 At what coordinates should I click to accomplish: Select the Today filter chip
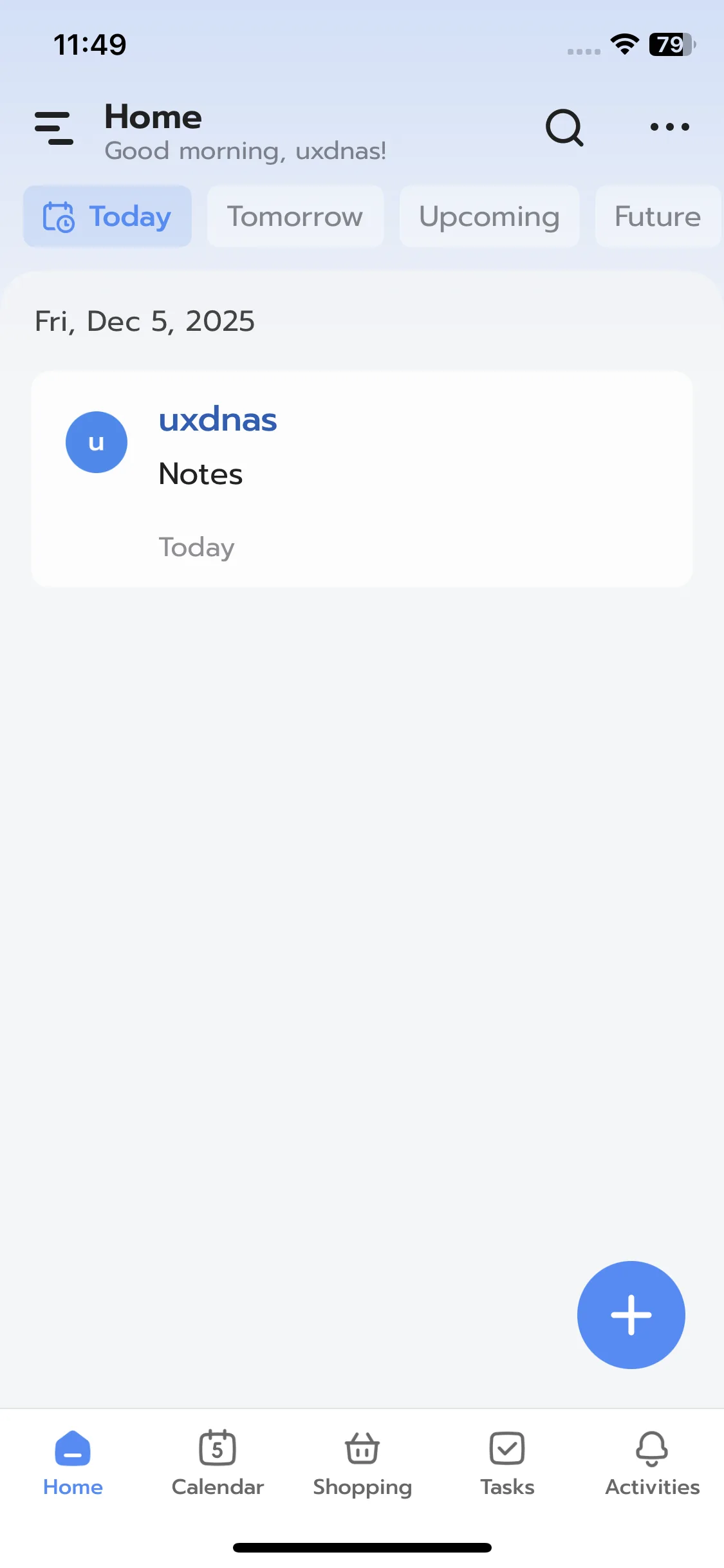(x=107, y=216)
